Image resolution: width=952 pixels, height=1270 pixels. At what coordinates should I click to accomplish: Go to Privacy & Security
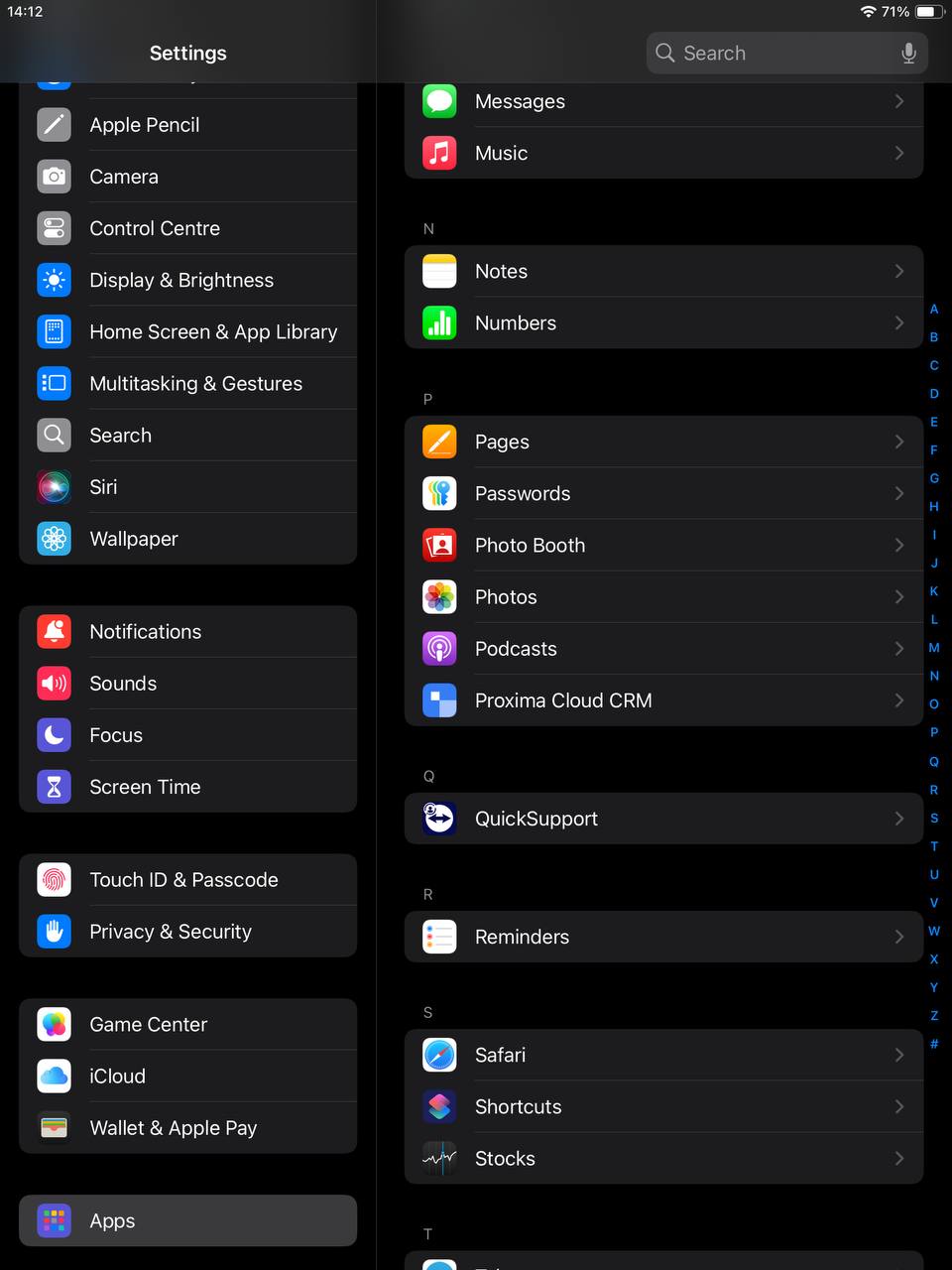tap(188, 932)
